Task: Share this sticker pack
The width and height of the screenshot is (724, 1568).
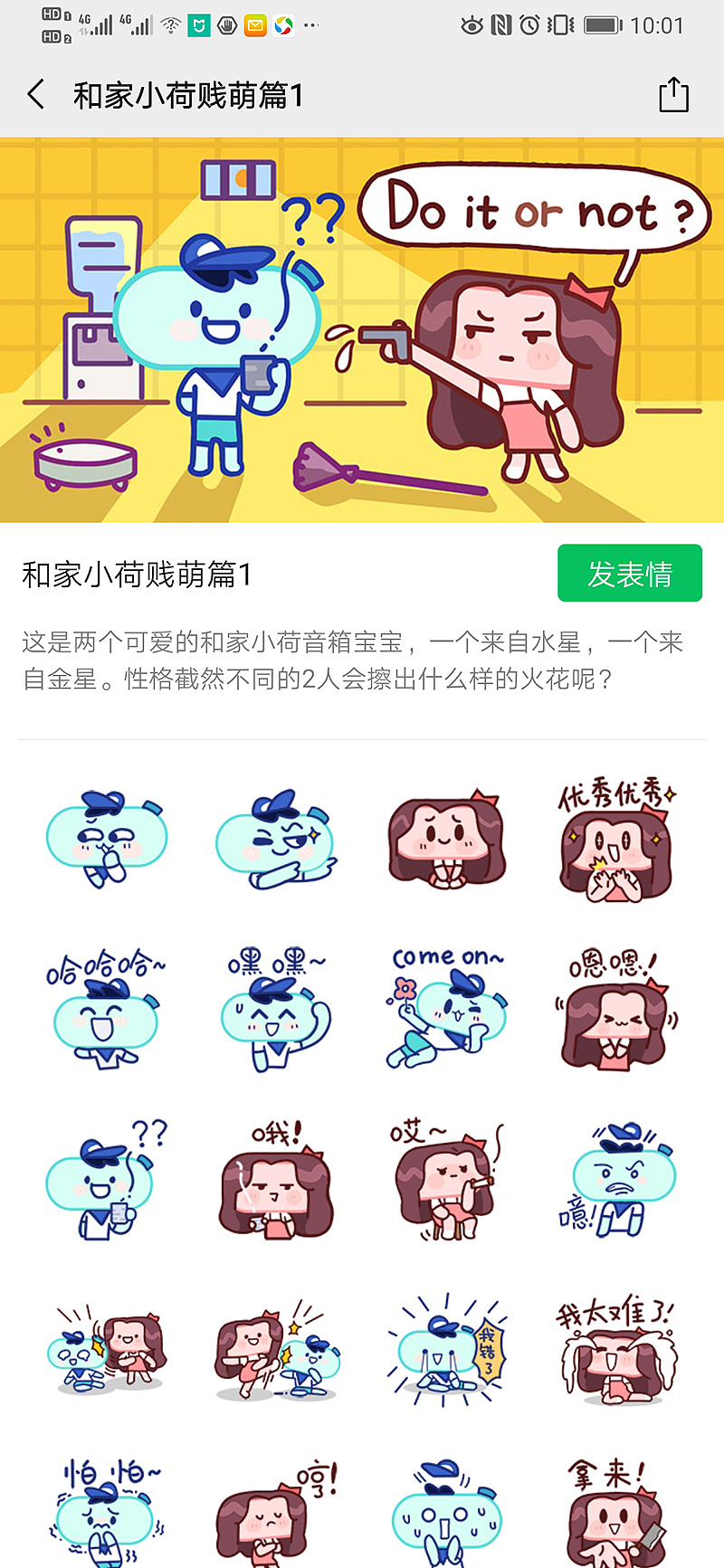Action: [673, 94]
